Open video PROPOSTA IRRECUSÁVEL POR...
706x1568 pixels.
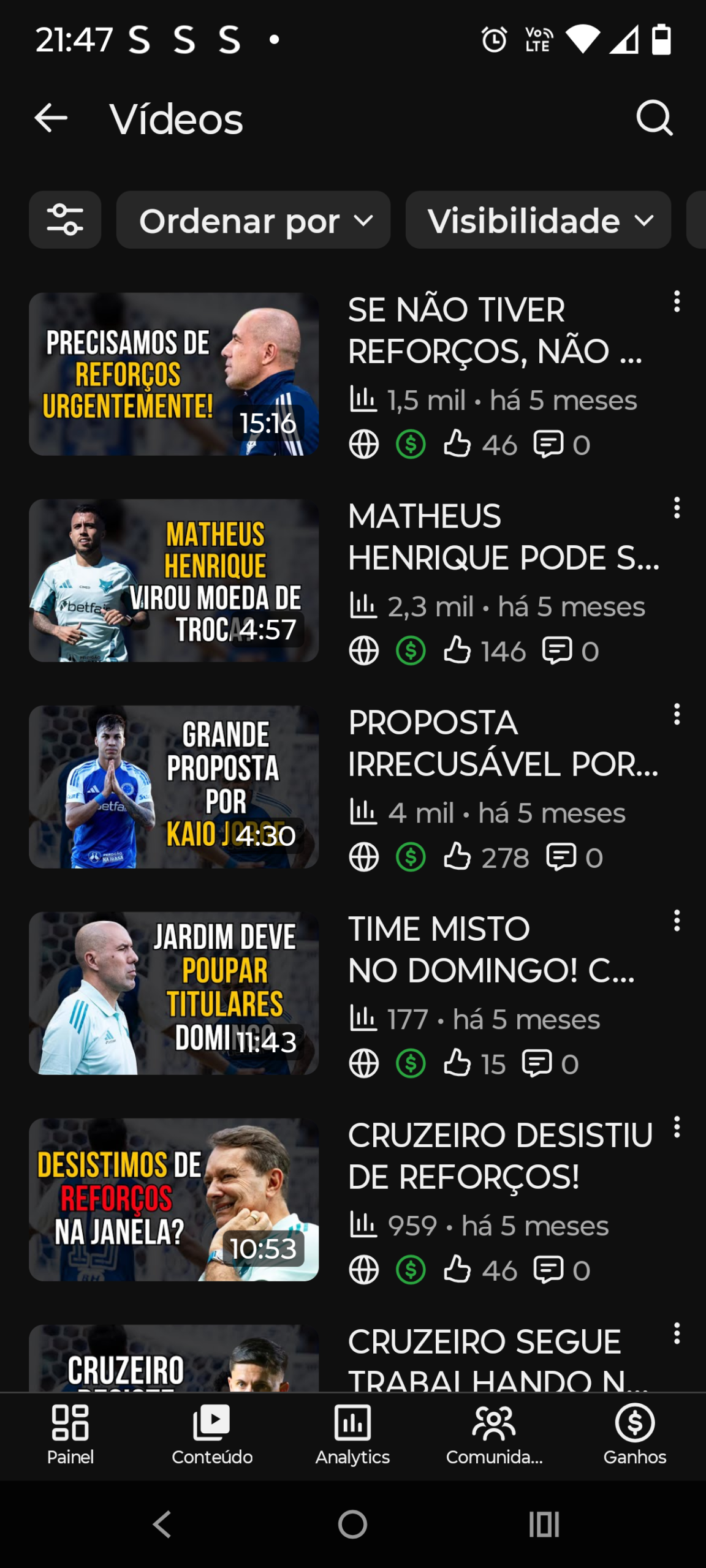click(x=173, y=786)
